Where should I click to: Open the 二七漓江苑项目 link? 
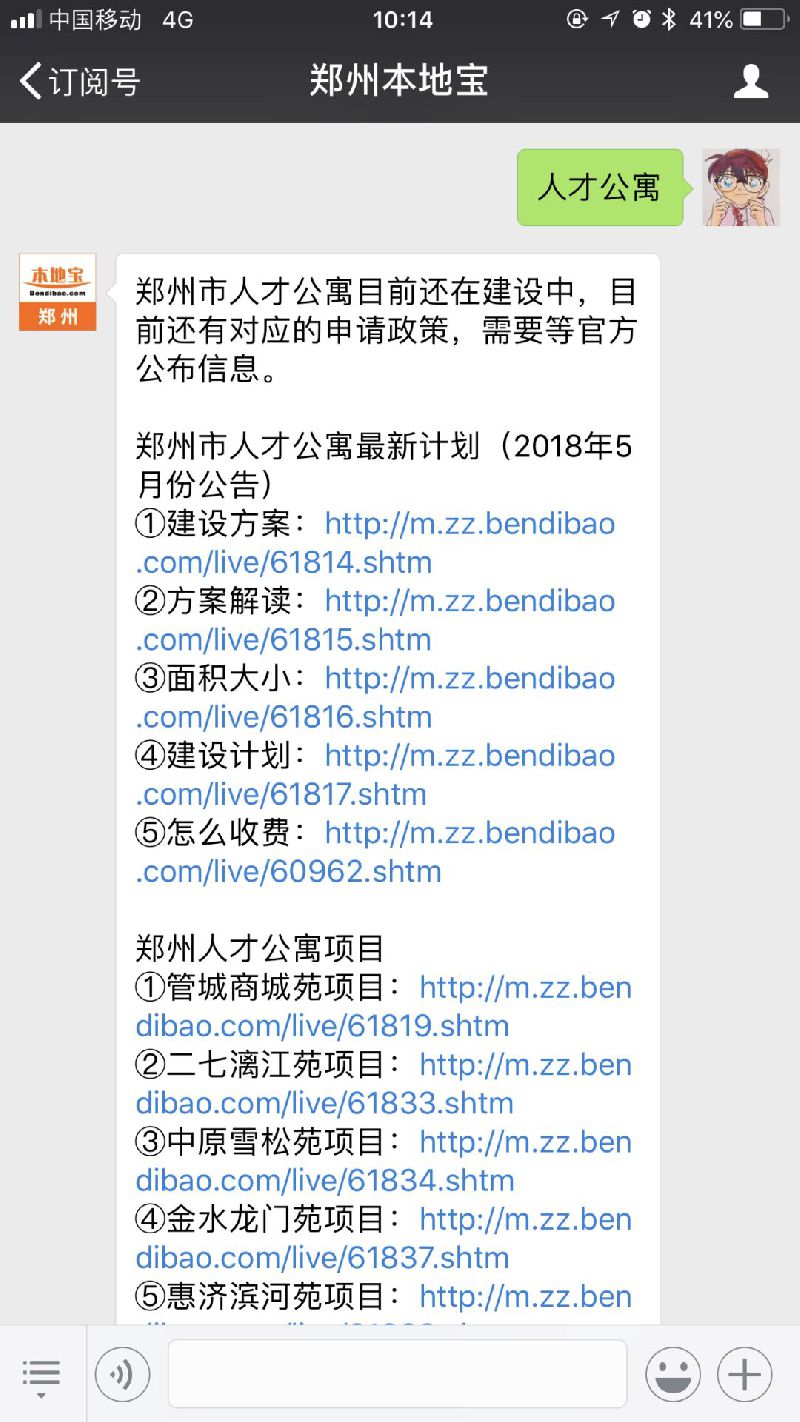click(384, 1084)
